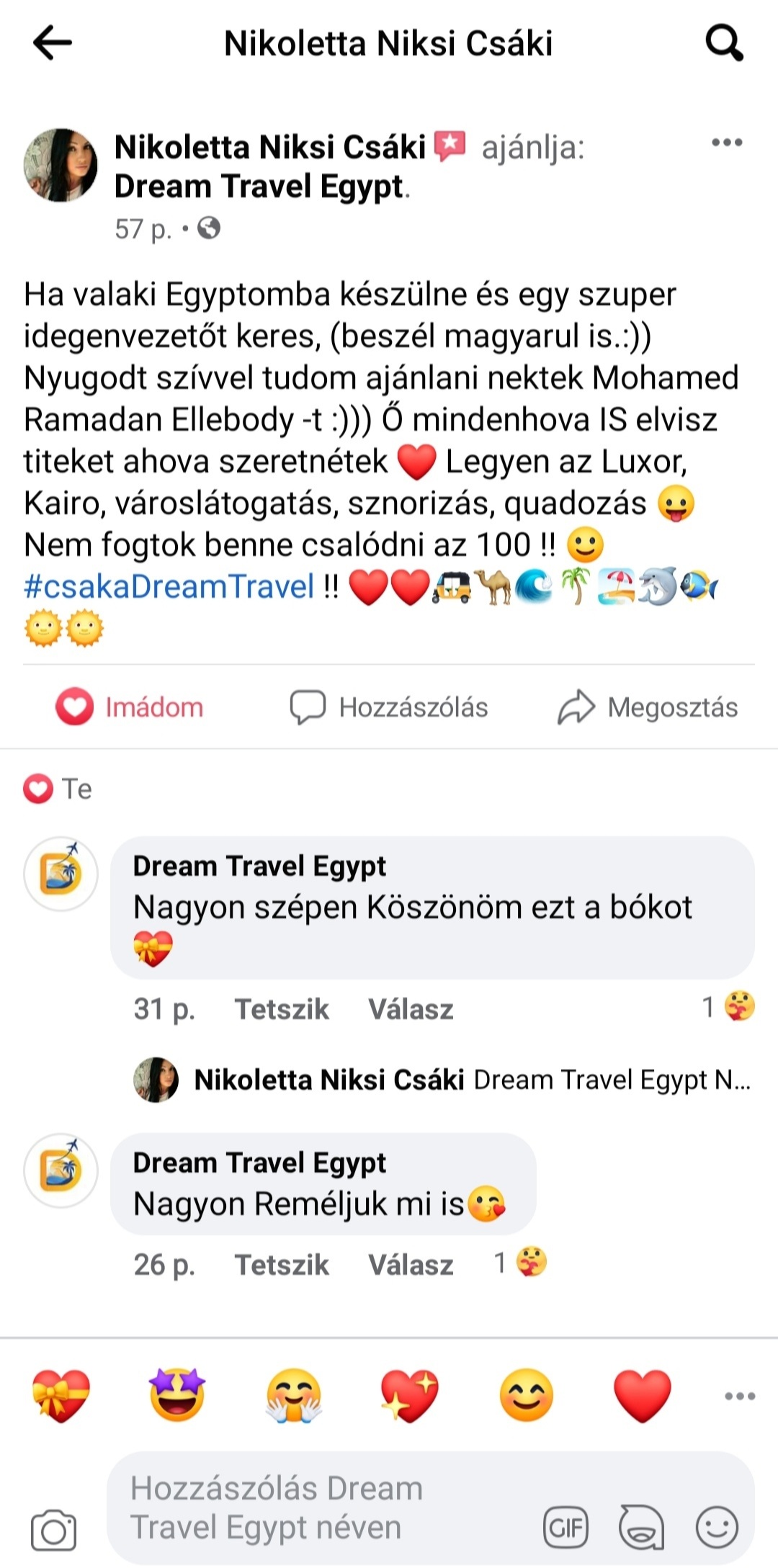Open search in the top bar

pos(723,43)
